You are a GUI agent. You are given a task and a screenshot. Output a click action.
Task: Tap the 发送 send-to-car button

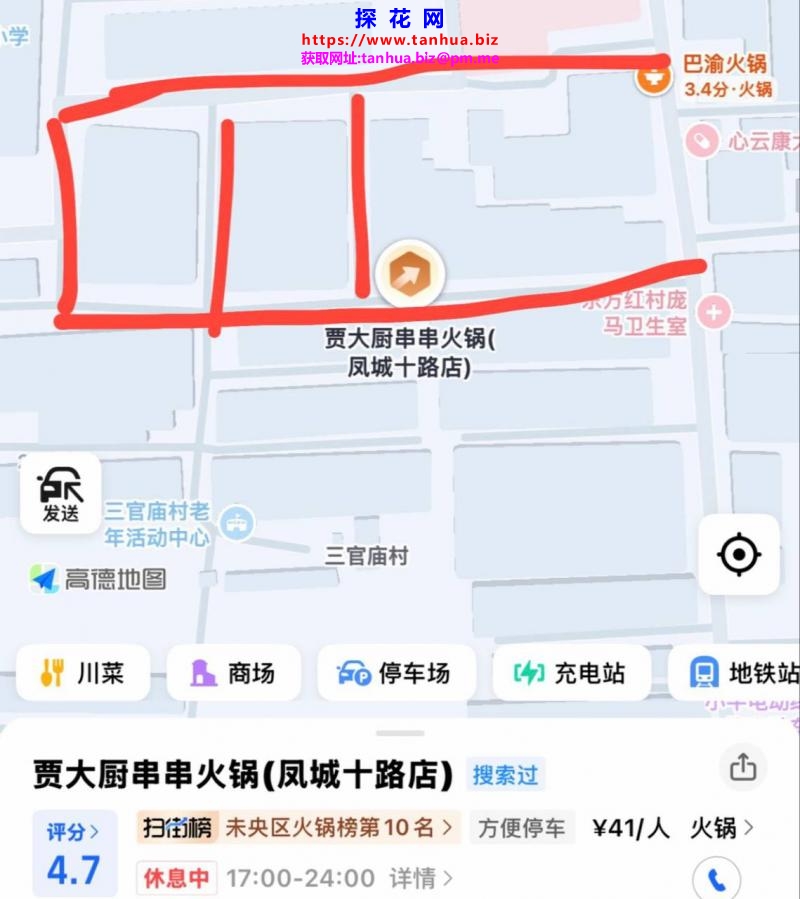click(x=60, y=493)
